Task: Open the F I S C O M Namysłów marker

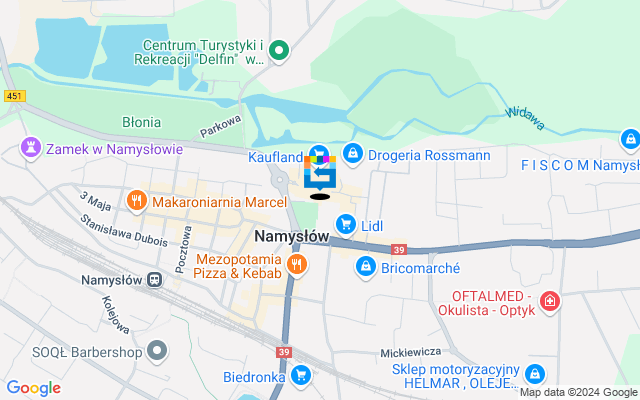Action: (629, 139)
